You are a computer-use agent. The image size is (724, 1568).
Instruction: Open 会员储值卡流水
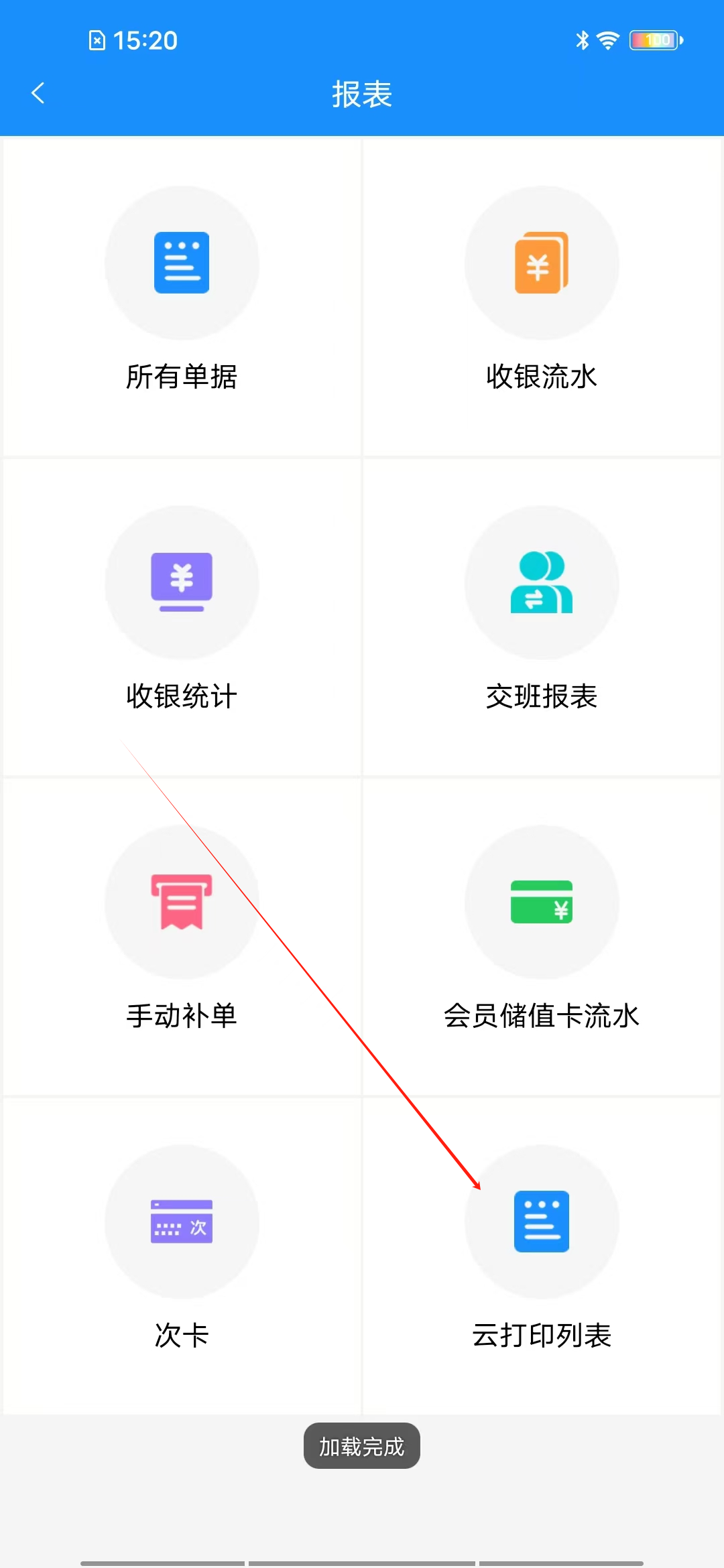542,936
